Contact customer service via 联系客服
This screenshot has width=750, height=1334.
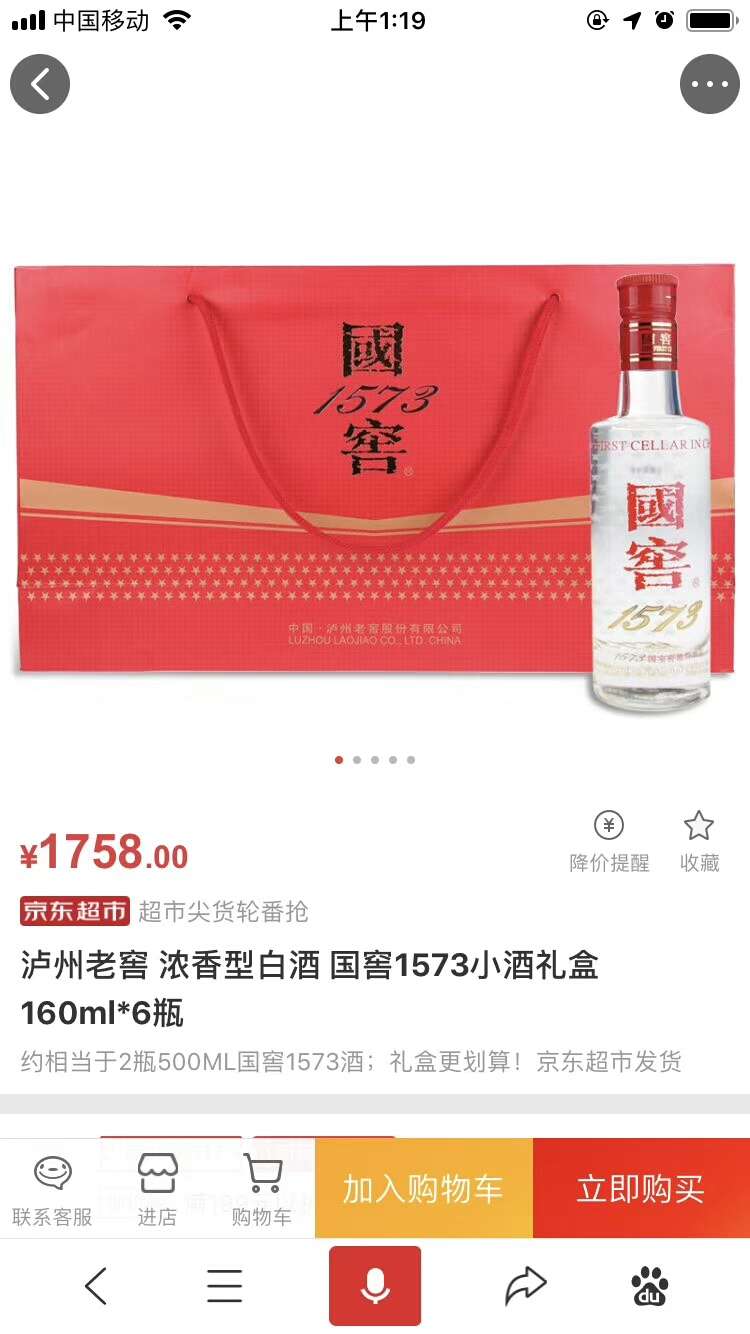[x=52, y=1188]
